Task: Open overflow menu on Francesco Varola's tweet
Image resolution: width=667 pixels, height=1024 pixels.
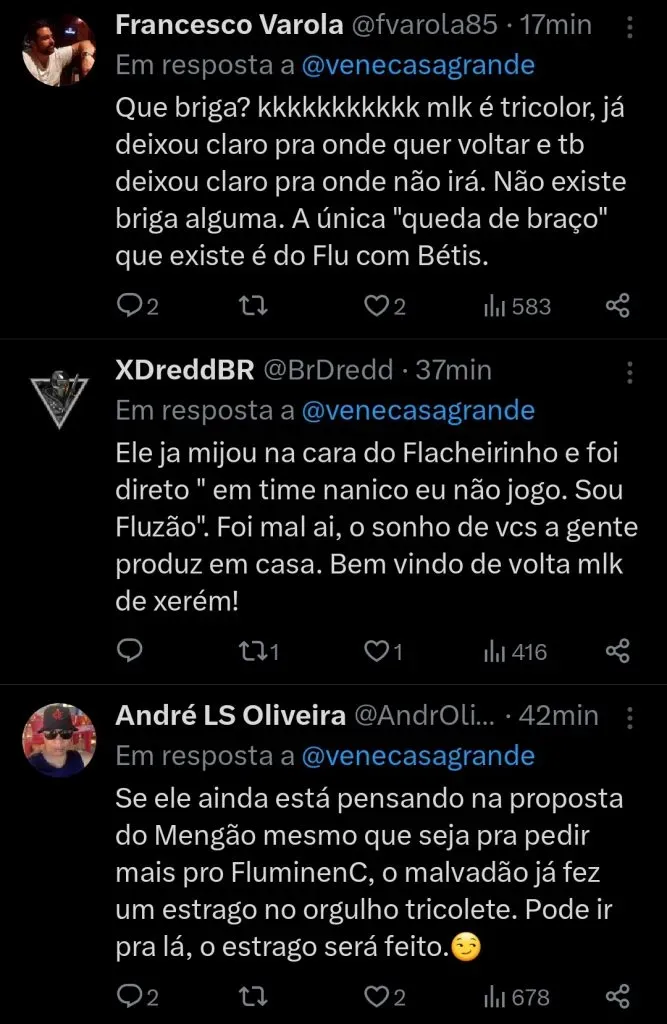Action: pos(630,25)
